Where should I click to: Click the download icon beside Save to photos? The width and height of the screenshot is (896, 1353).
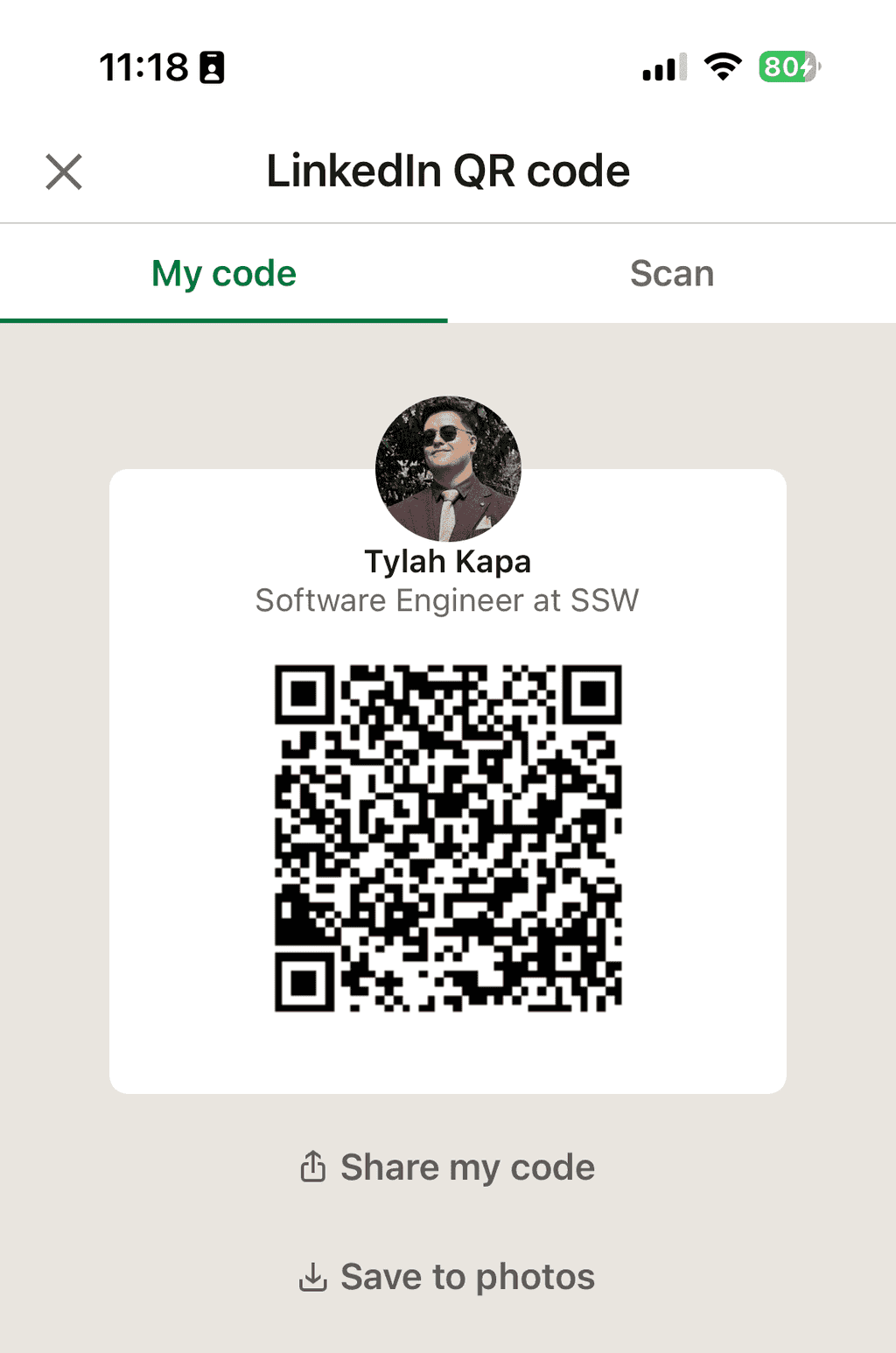click(x=314, y=1276)
